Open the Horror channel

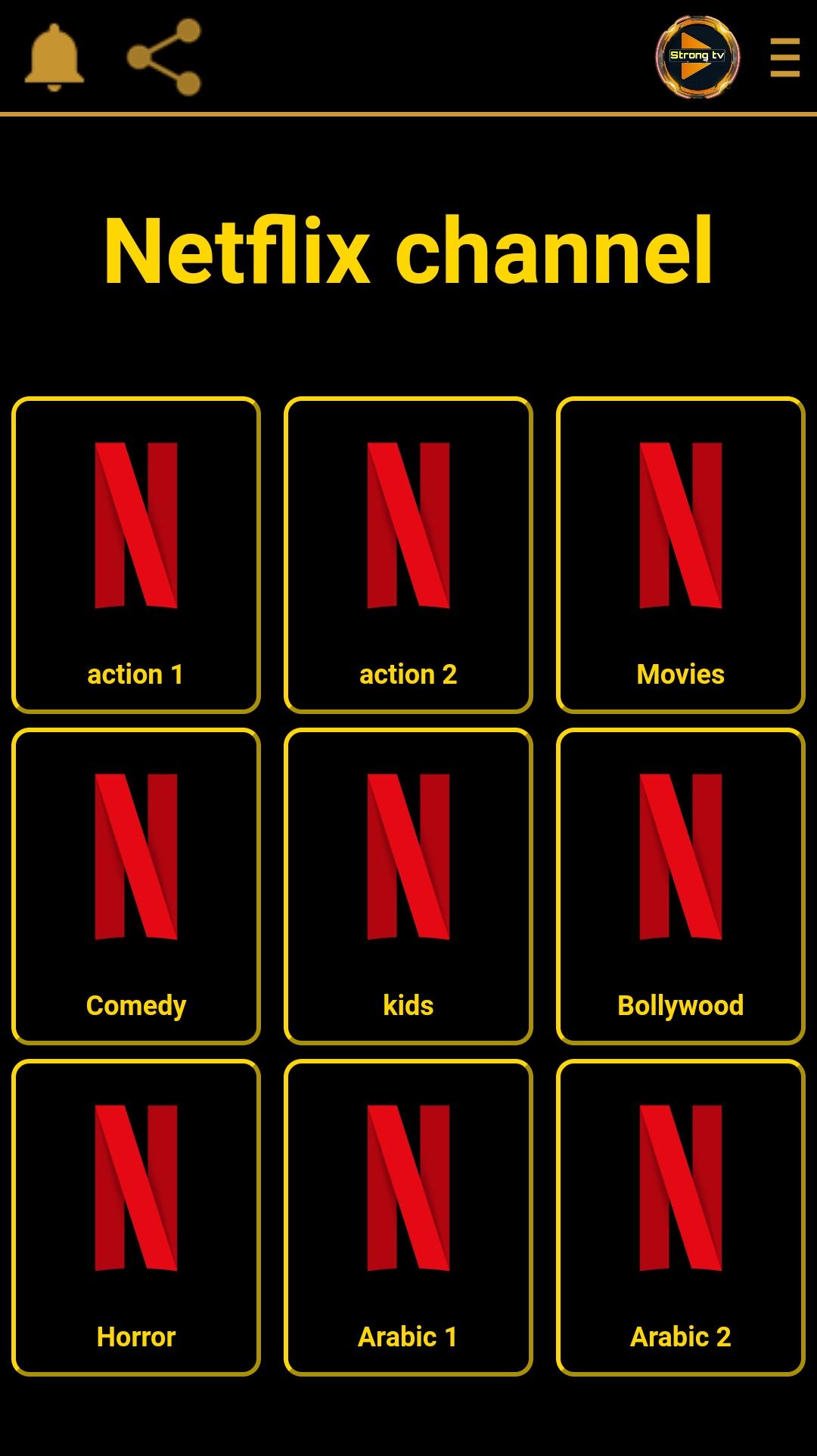pos(136,1217)
